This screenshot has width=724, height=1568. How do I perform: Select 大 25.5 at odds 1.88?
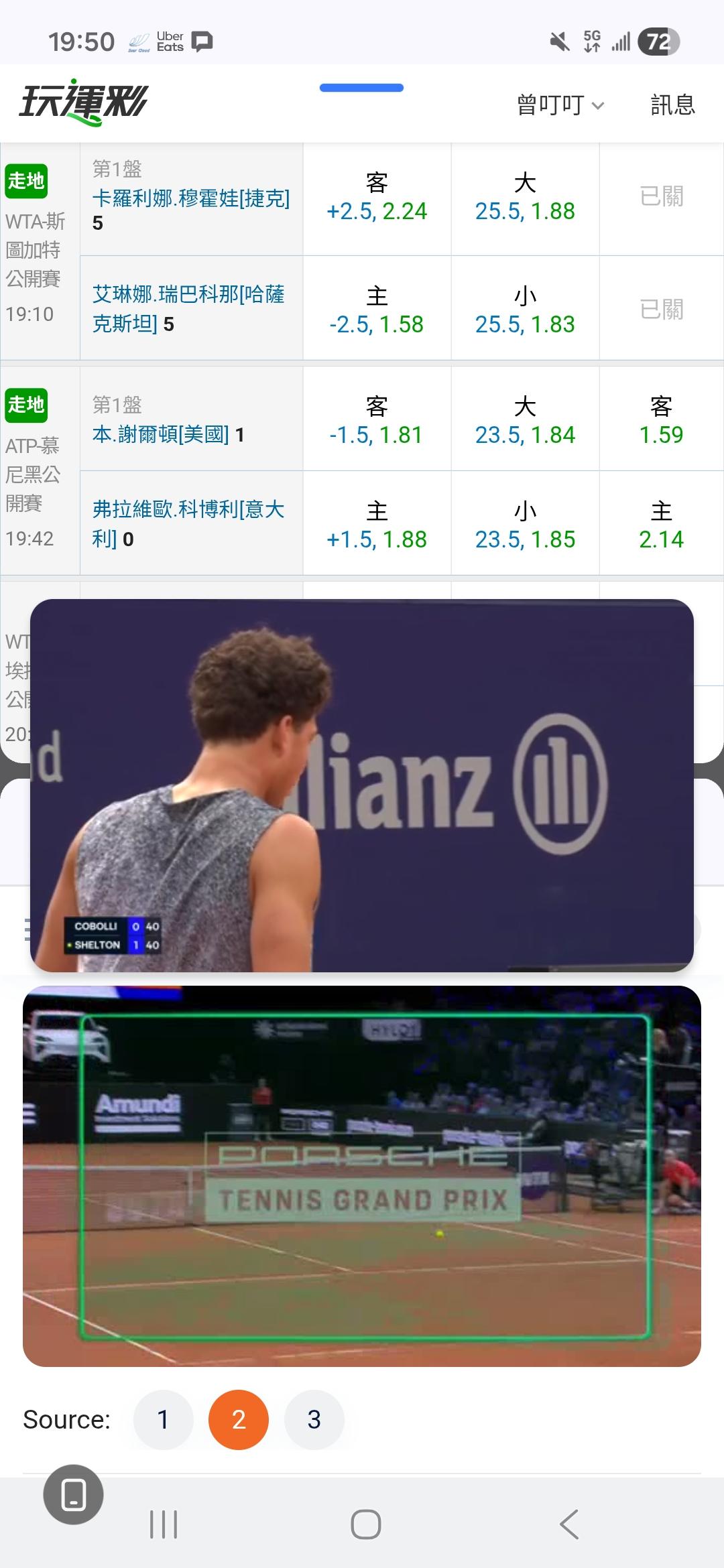[x=525, y=198]
